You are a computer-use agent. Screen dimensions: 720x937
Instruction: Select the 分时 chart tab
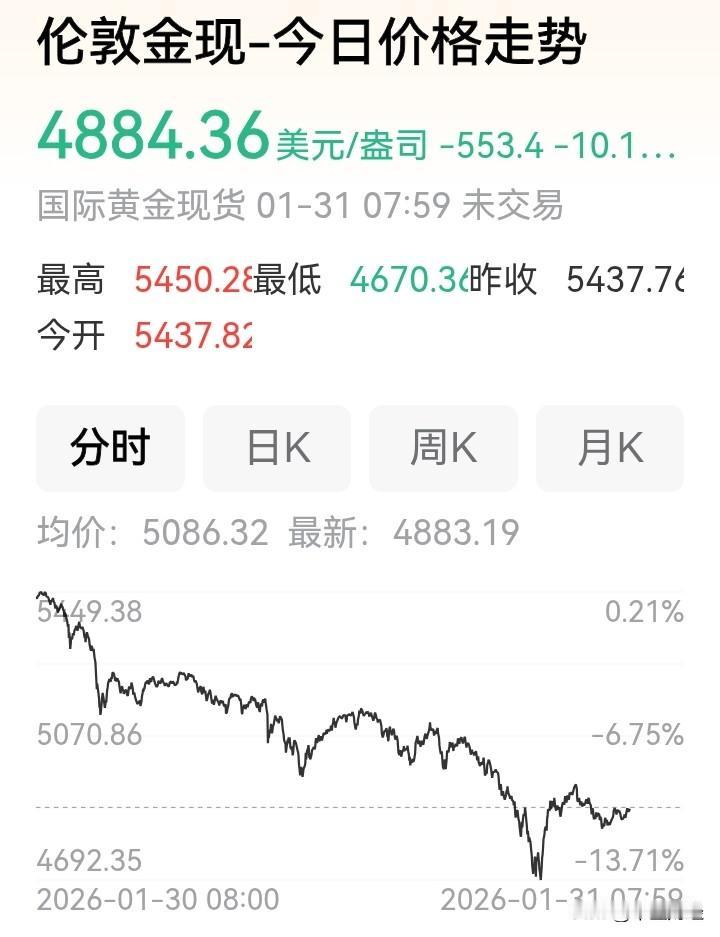pos(110,448)
